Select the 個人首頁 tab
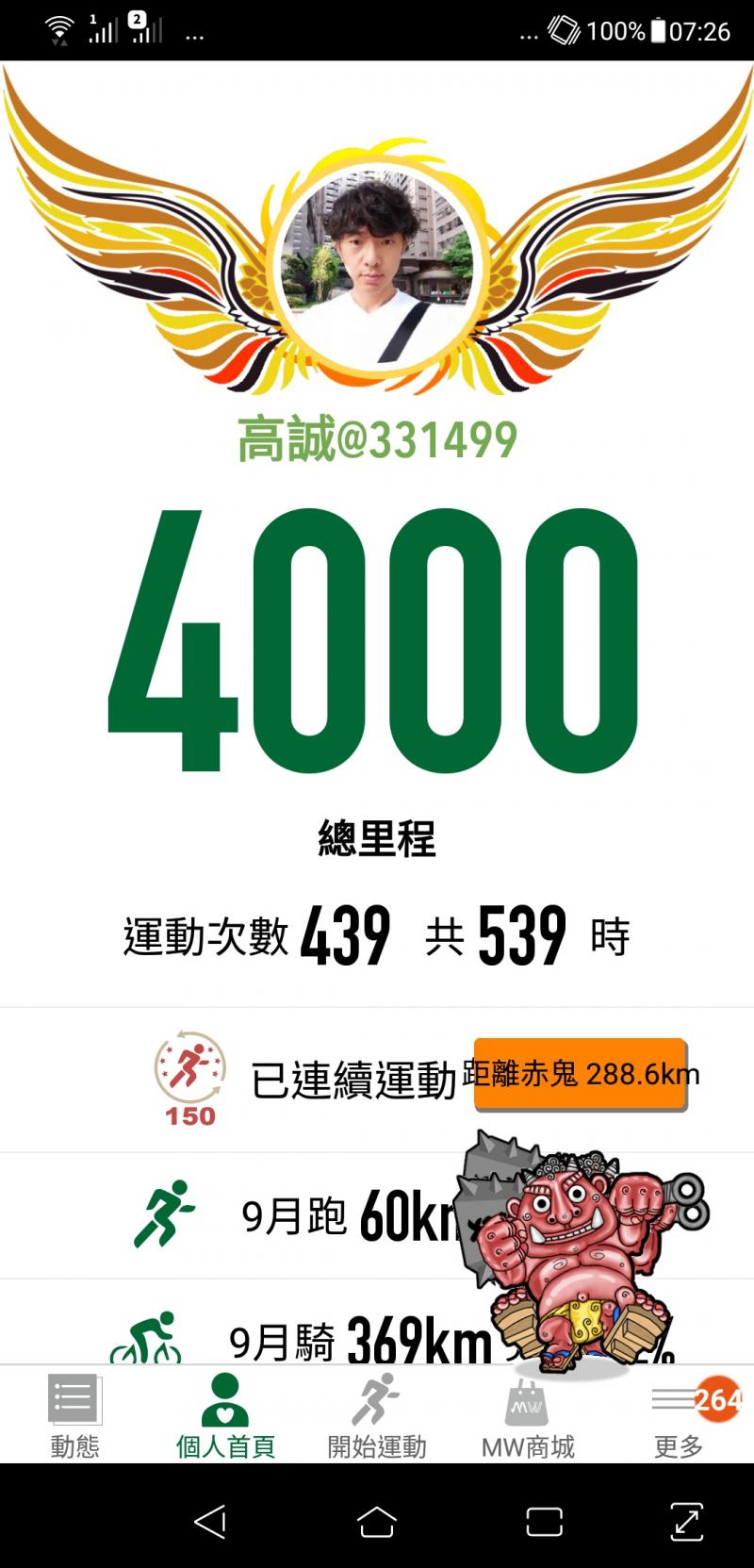The height and width of the screenshot is (1568, 754). point(225,1414)
